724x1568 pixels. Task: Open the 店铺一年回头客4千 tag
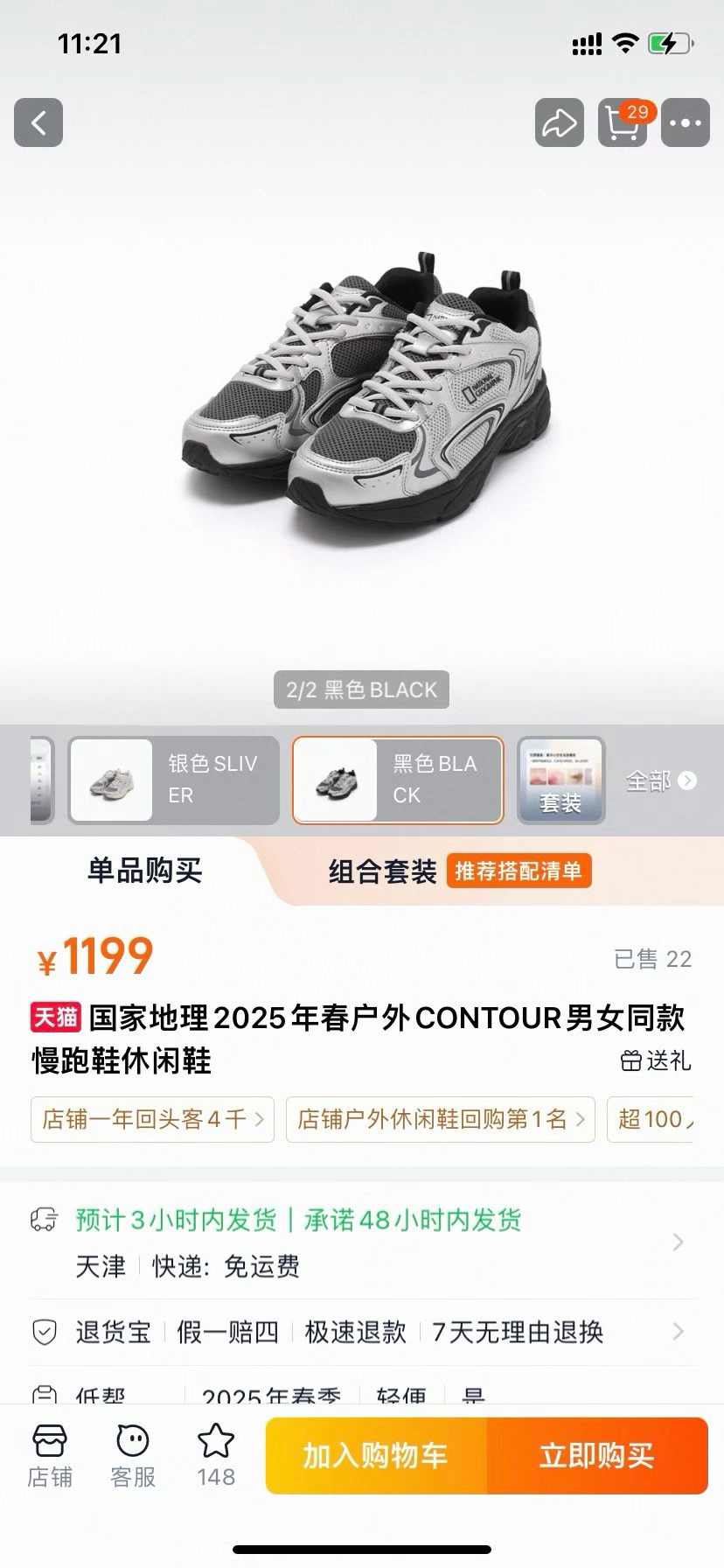[x=153, y=1119]
